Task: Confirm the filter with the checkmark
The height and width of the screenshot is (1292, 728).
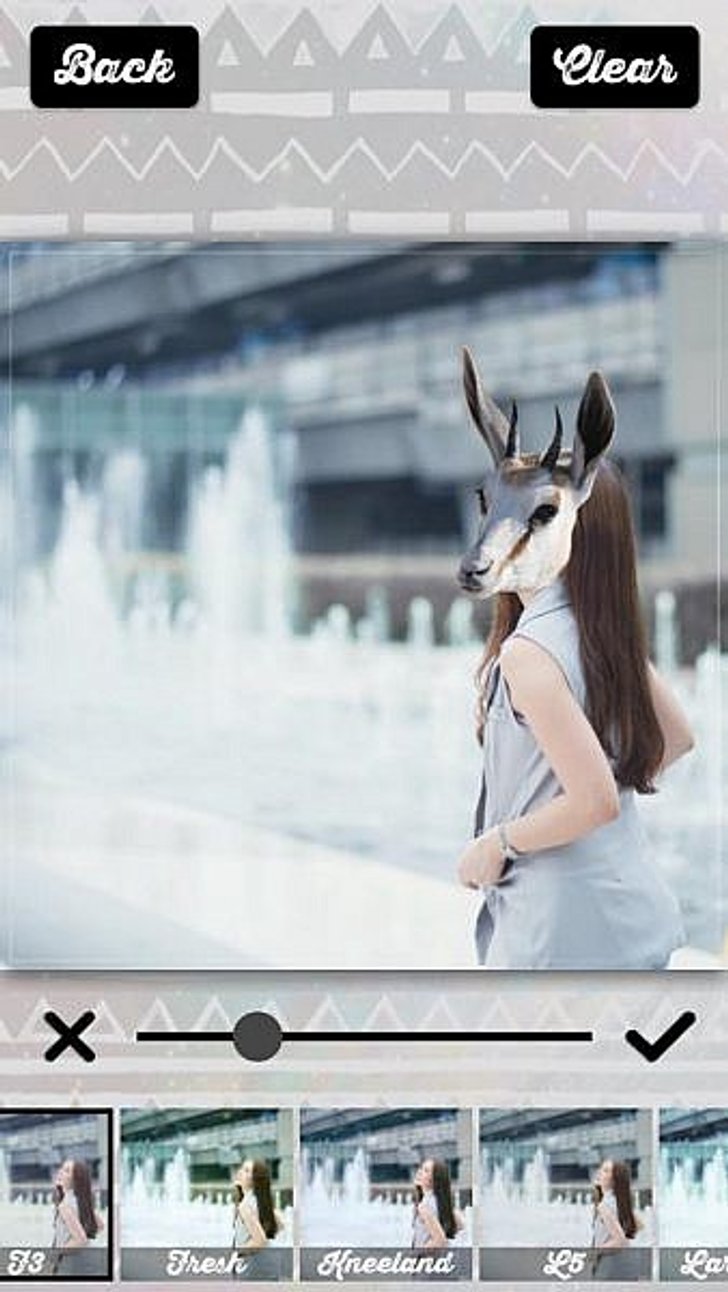Action: point(660,1036)
